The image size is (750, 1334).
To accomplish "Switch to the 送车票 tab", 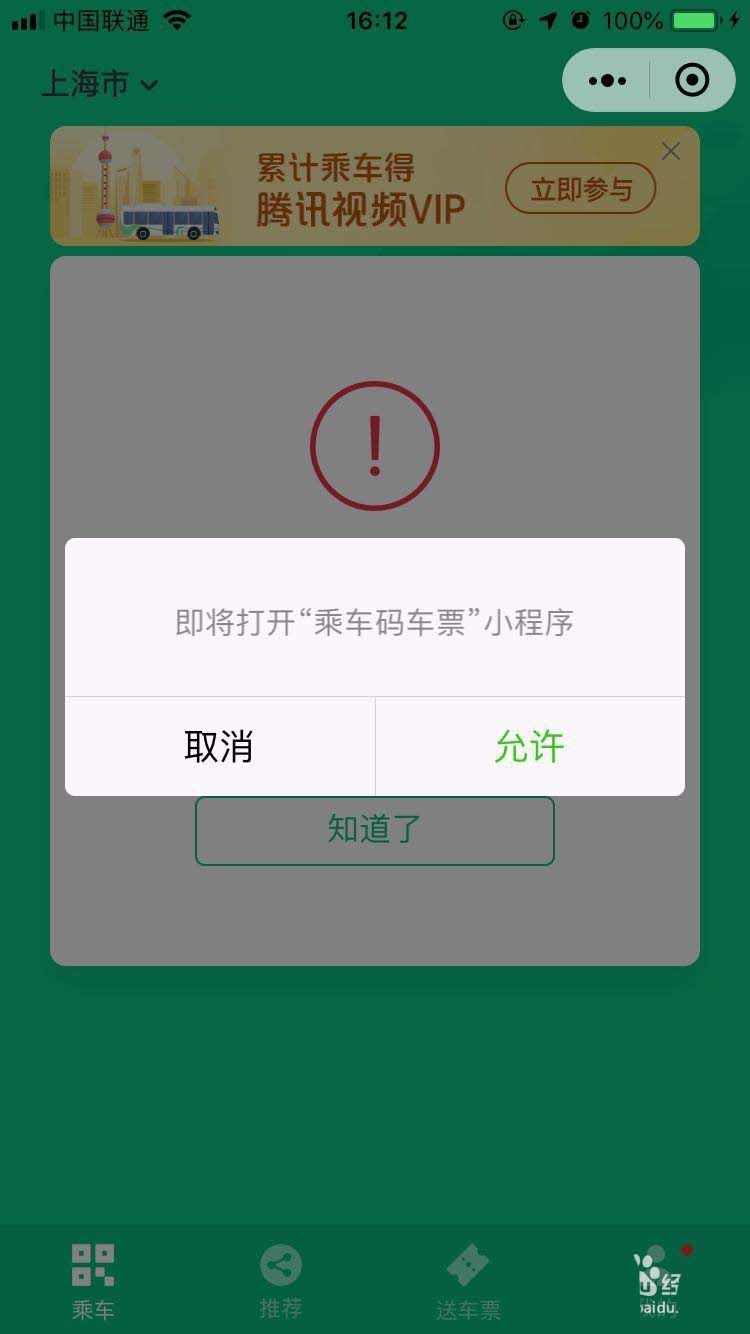I will pos(468,1280).
